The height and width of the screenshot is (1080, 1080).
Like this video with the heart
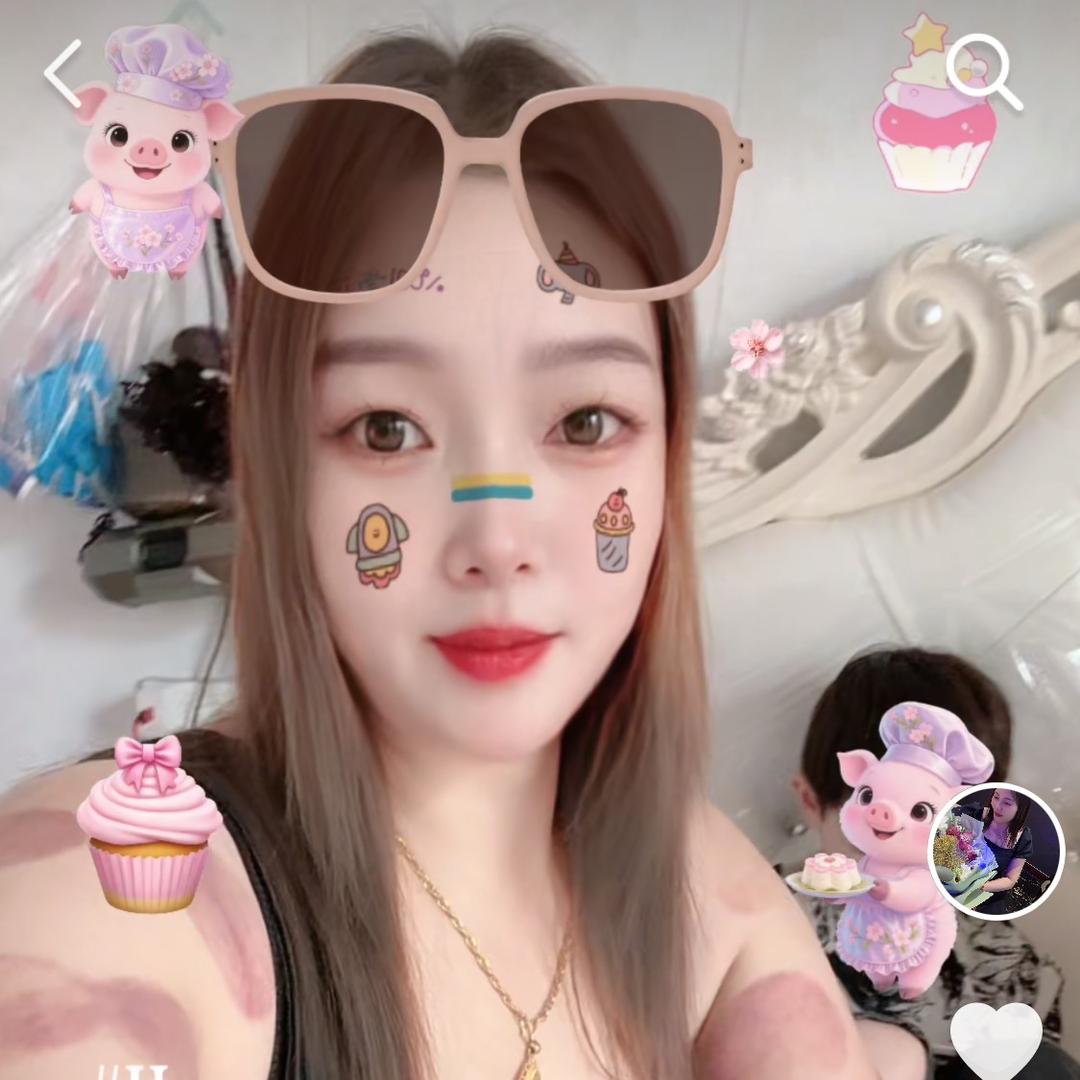[996, 1042]
